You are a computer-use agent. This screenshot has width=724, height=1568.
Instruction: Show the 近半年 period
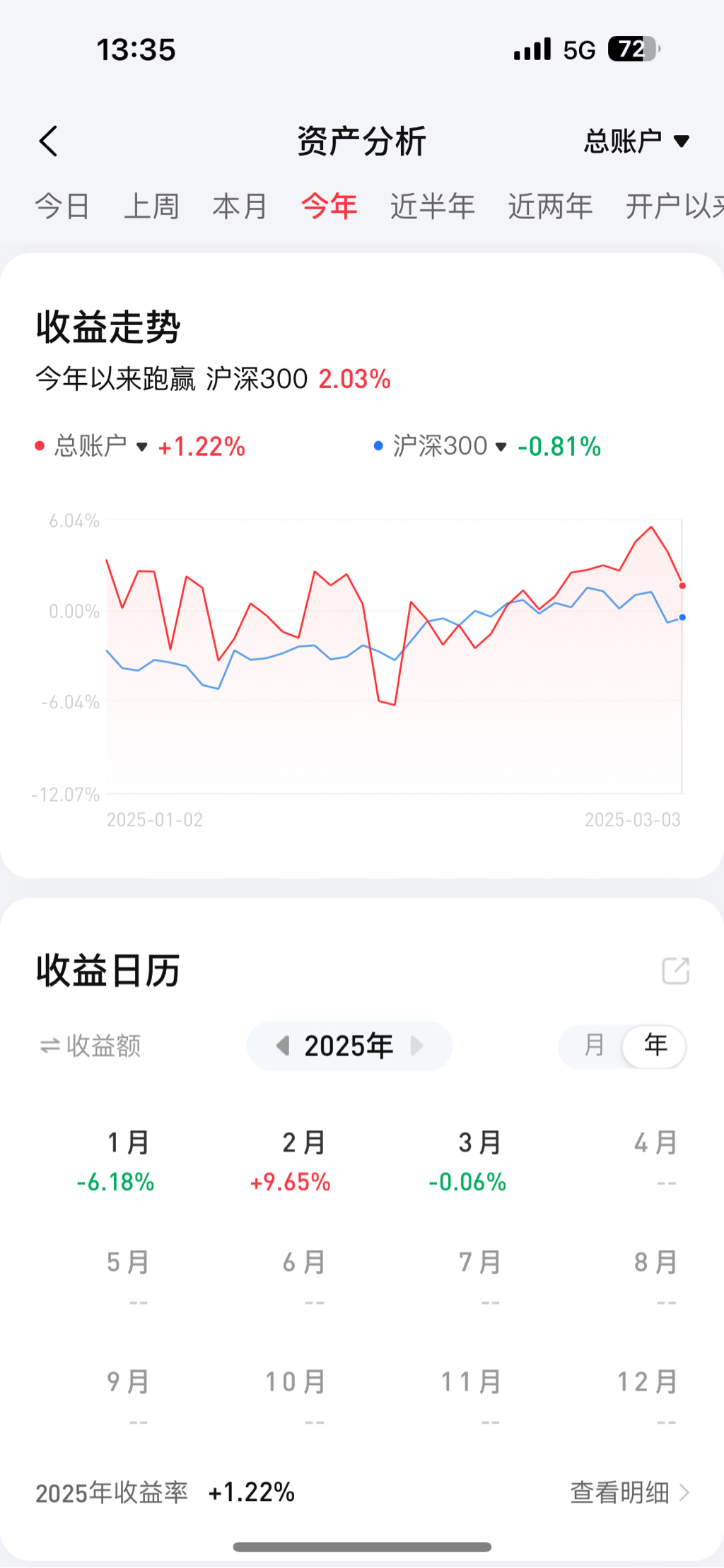coord(432,206)
